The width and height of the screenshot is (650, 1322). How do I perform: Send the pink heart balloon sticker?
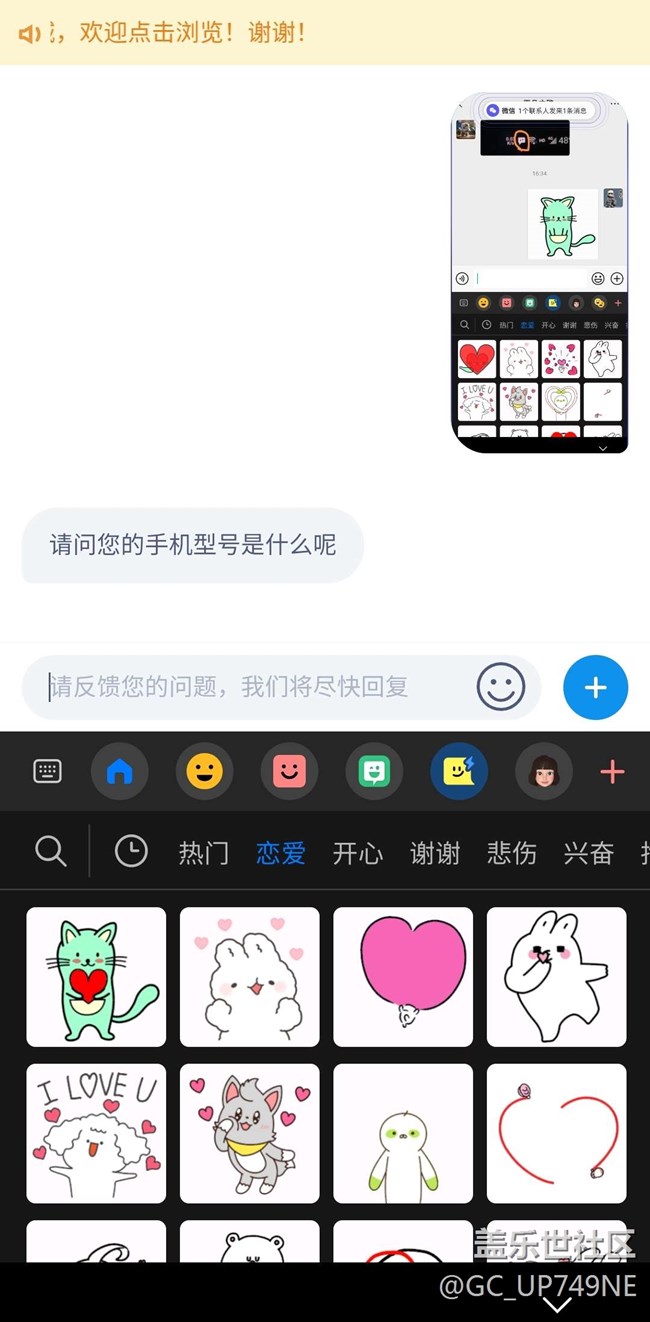[403, 977]
